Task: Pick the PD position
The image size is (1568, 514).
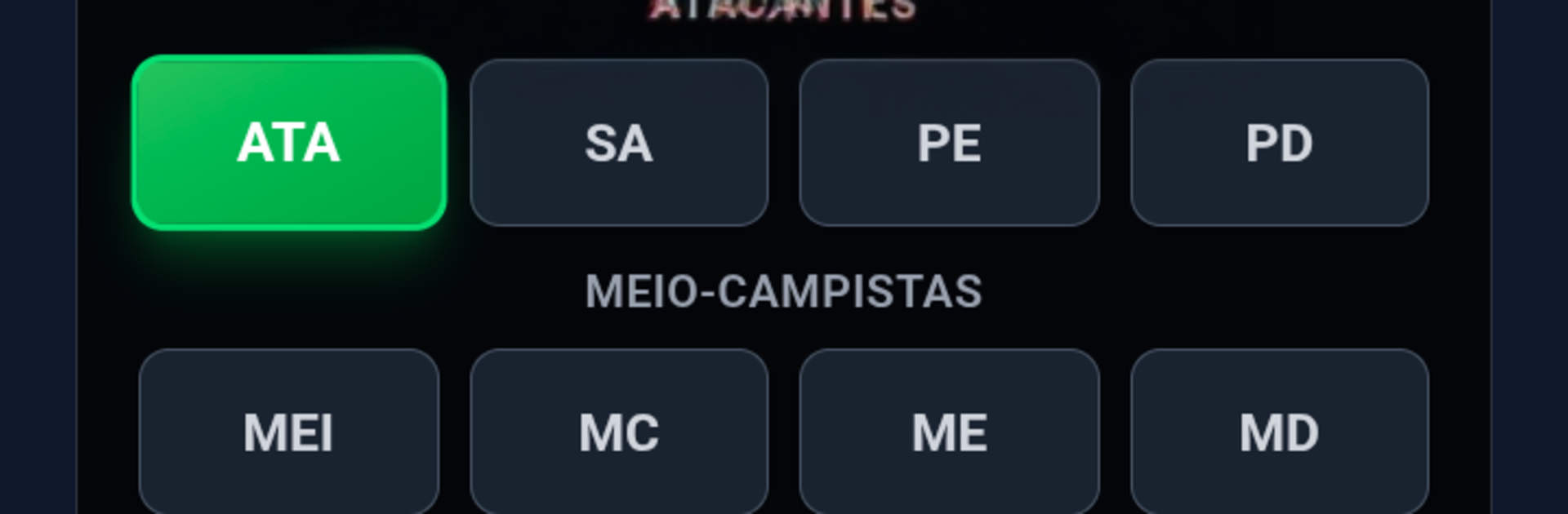Action: pos(1279,143)
